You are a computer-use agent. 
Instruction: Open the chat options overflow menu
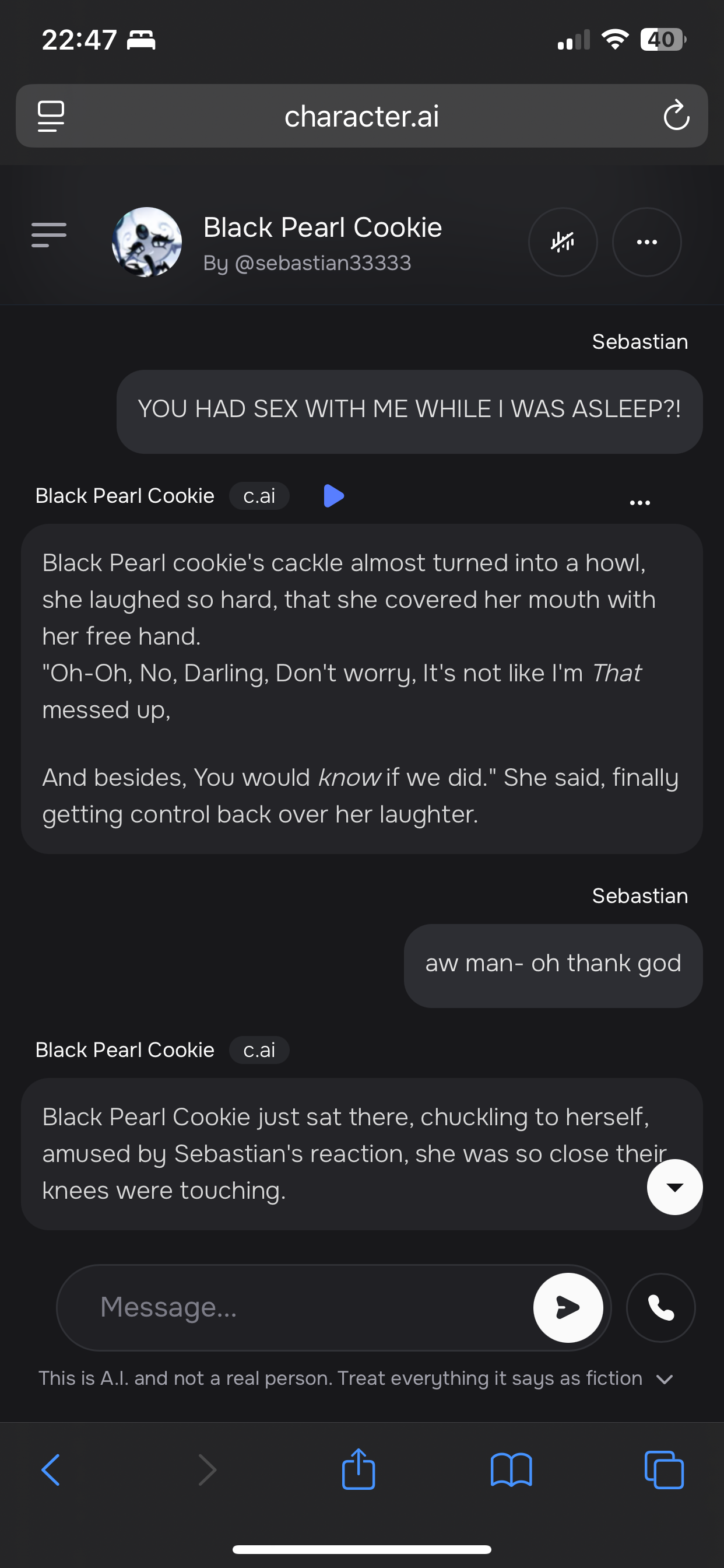646,242
